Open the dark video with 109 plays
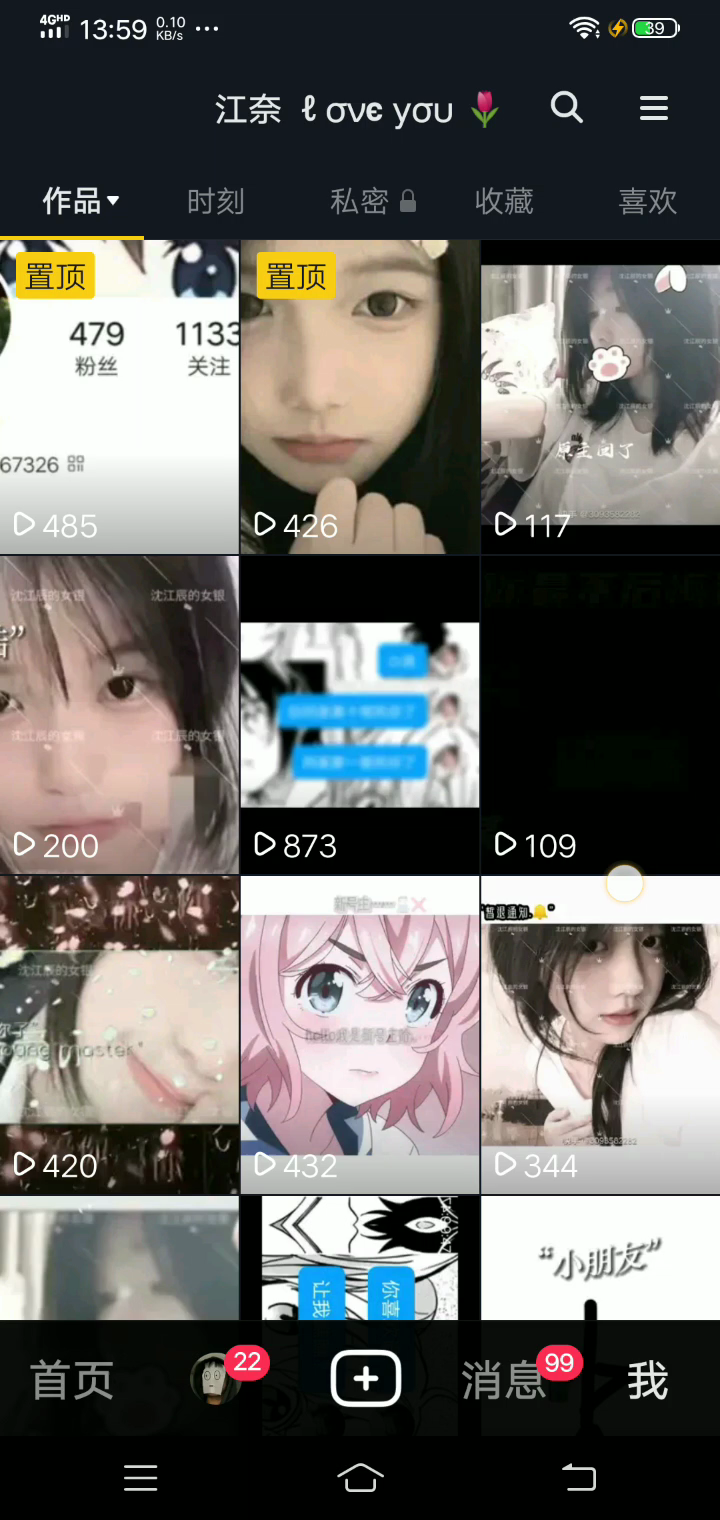Image resolution: width=720 pixels, height=1520 pixels. coord(600,715)
